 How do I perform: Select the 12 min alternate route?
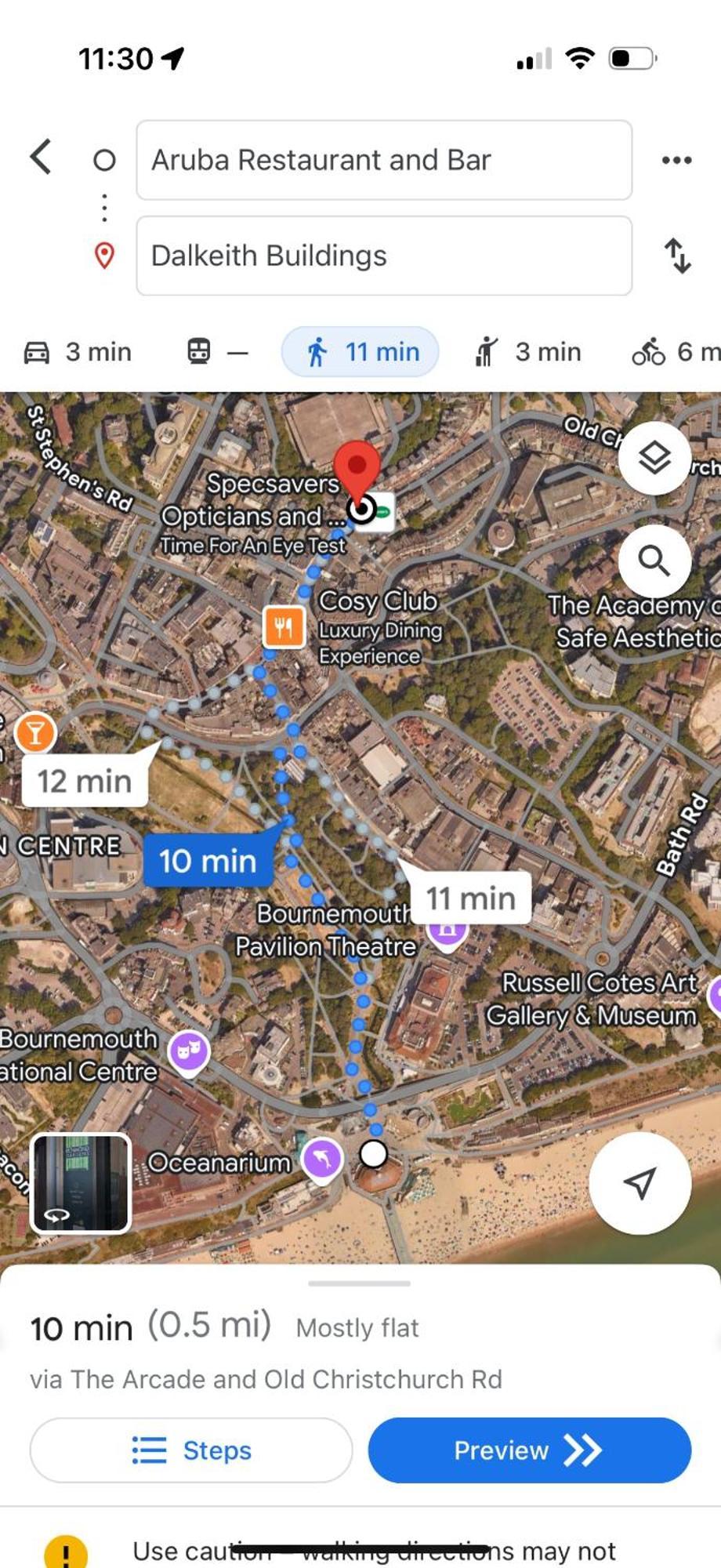tap(85, 781)
